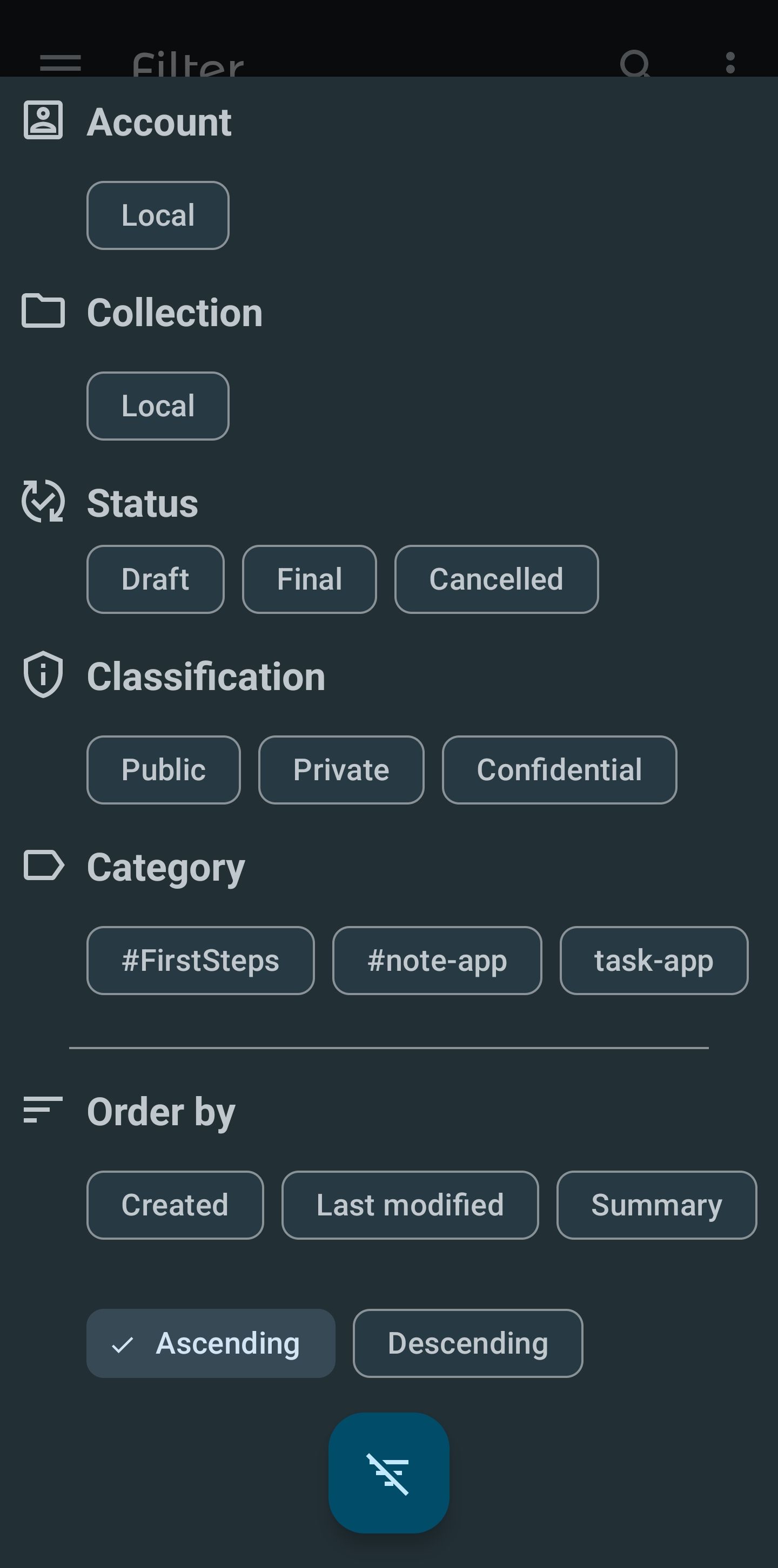
Task: Filter by #note-app category
Action: pyautogui.click(x=437, y=961)
